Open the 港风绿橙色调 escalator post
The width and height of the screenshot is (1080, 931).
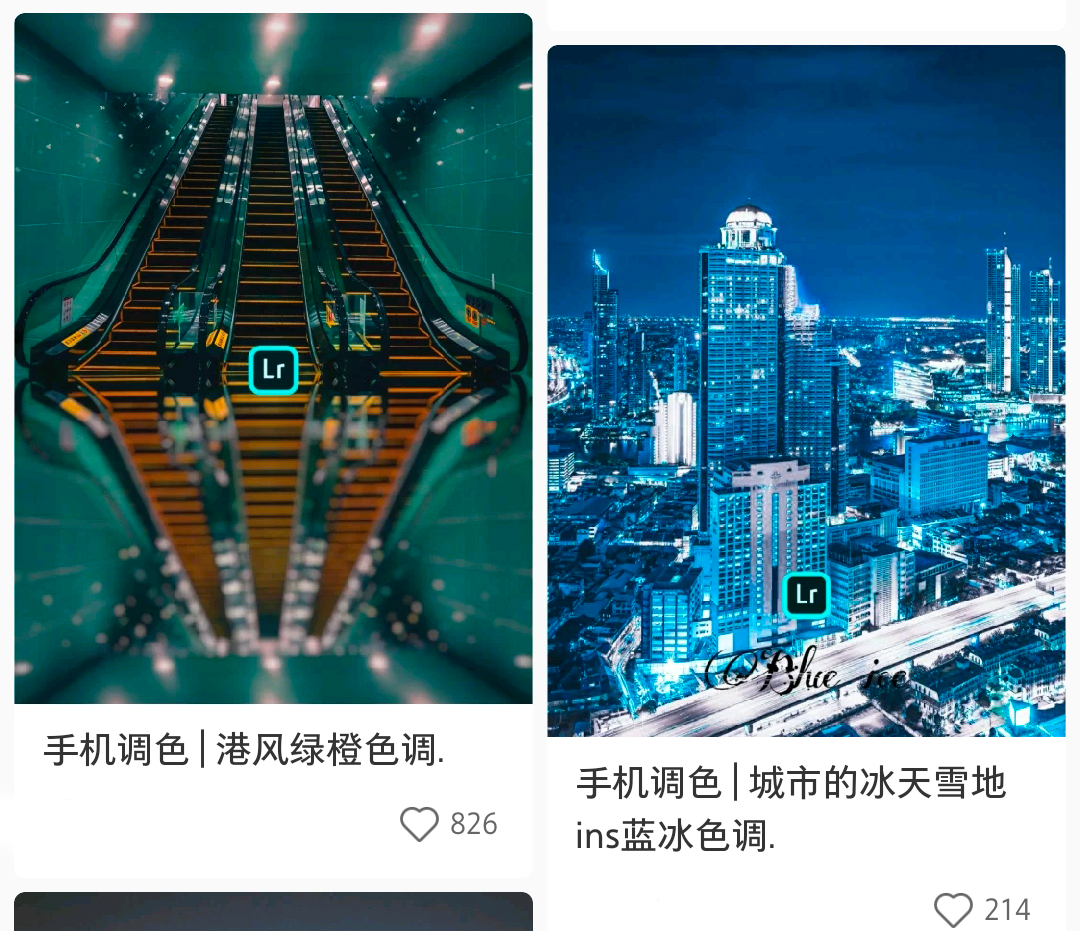click(x=273, y=358)
